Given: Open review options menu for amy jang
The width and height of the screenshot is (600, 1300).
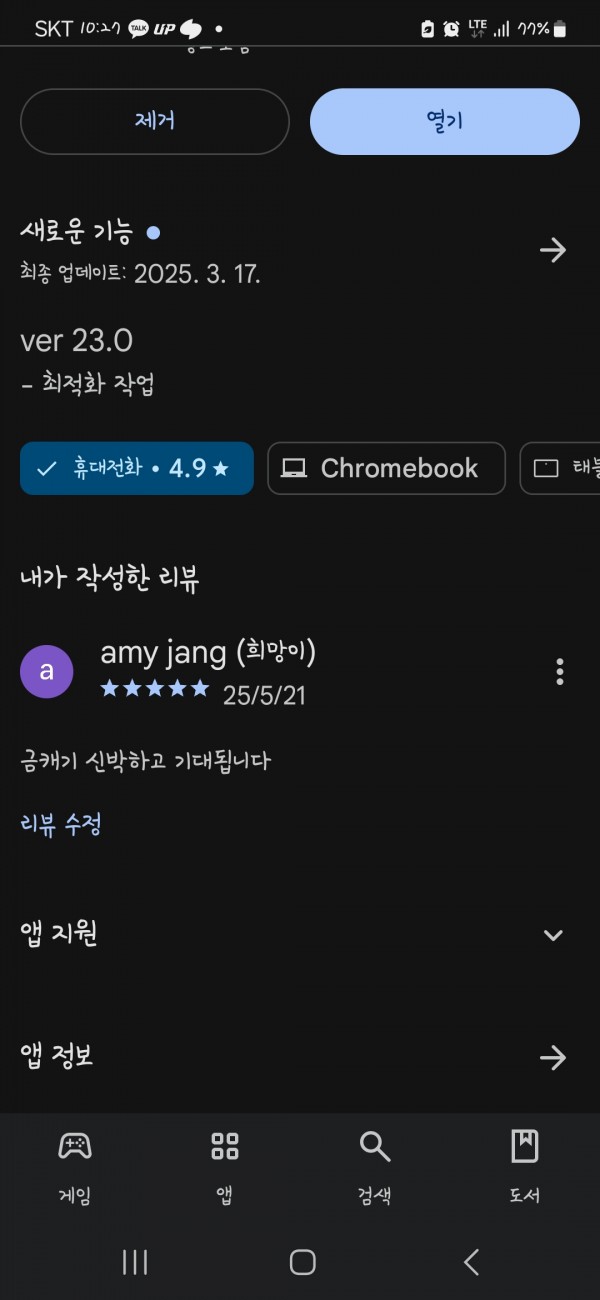Looking at the screenshot, I should (x=560, y=671).
